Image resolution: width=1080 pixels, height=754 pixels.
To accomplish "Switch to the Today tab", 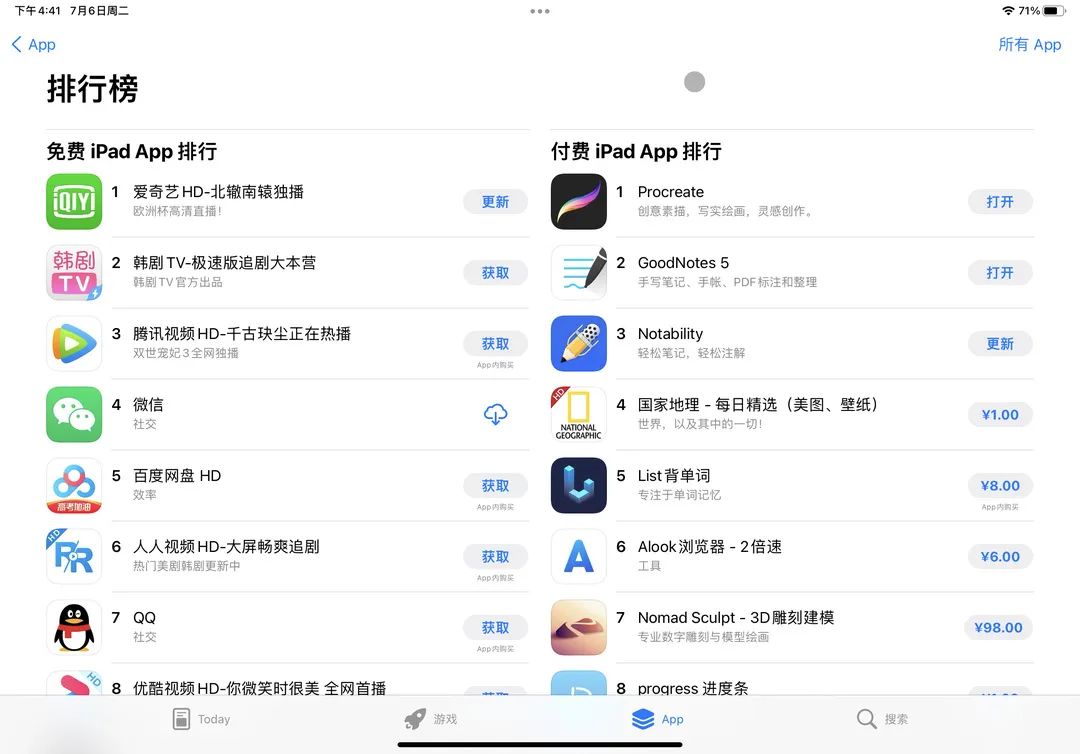I will (x=200, y=719).
